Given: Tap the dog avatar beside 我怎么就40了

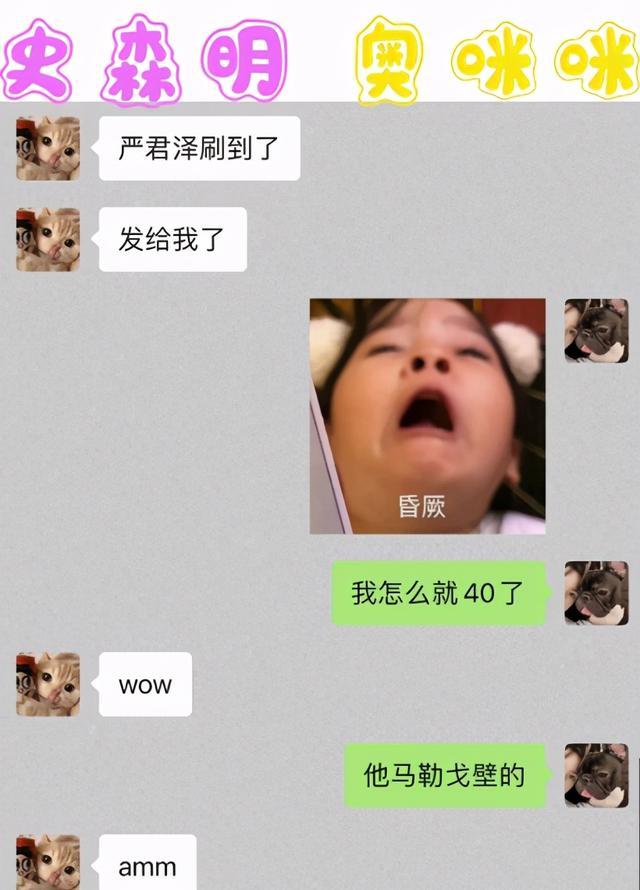Looking at the screenshot, I should click(596, 593).
